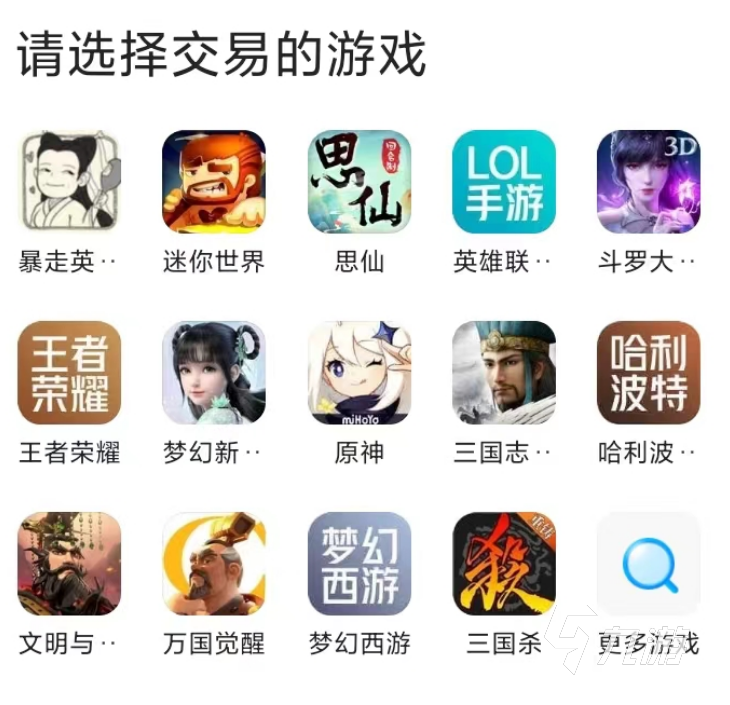Screen dimensions: 730x705
Task: Pick the 斗罗大陆 3D game
Action: click(648, 182)
